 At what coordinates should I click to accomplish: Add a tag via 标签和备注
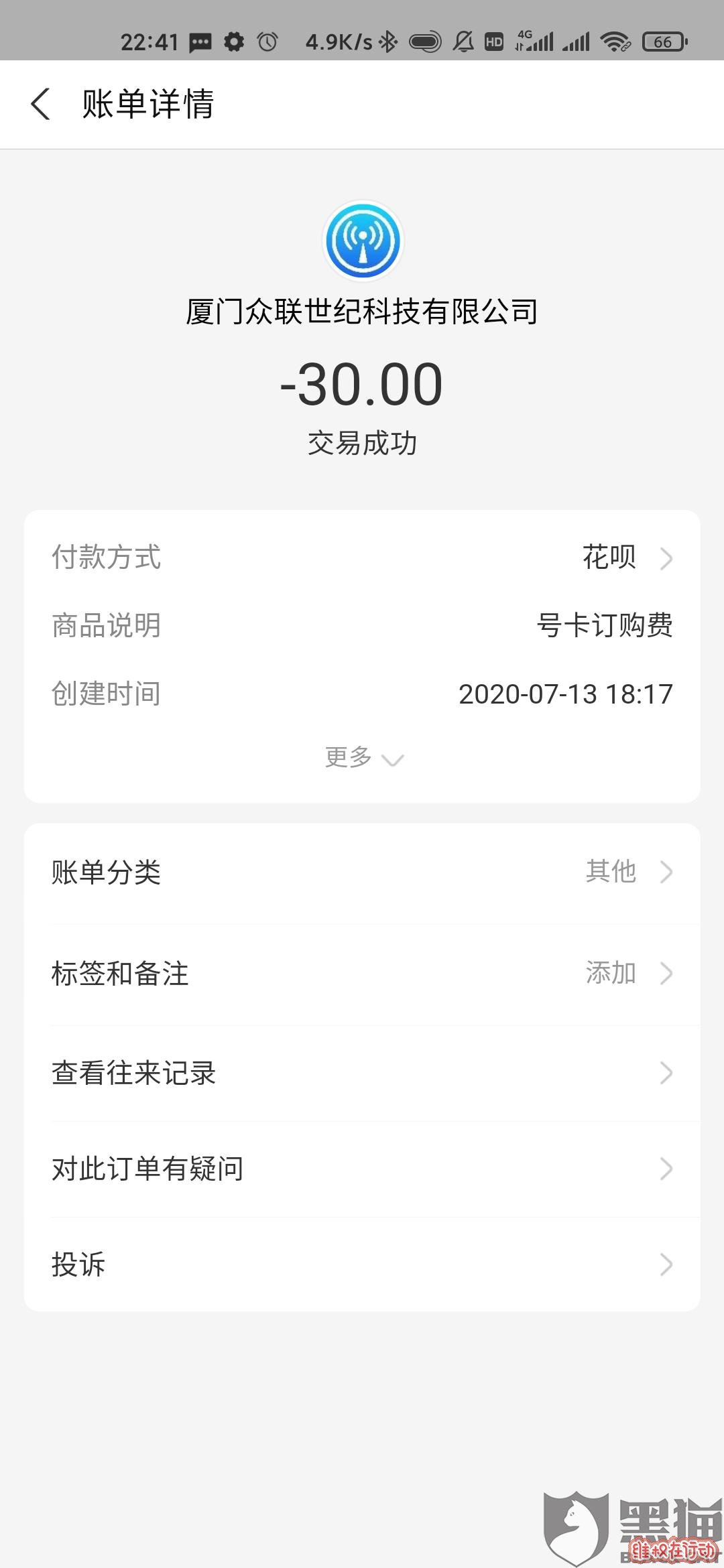pyautogui.click(x=362, y=974)
